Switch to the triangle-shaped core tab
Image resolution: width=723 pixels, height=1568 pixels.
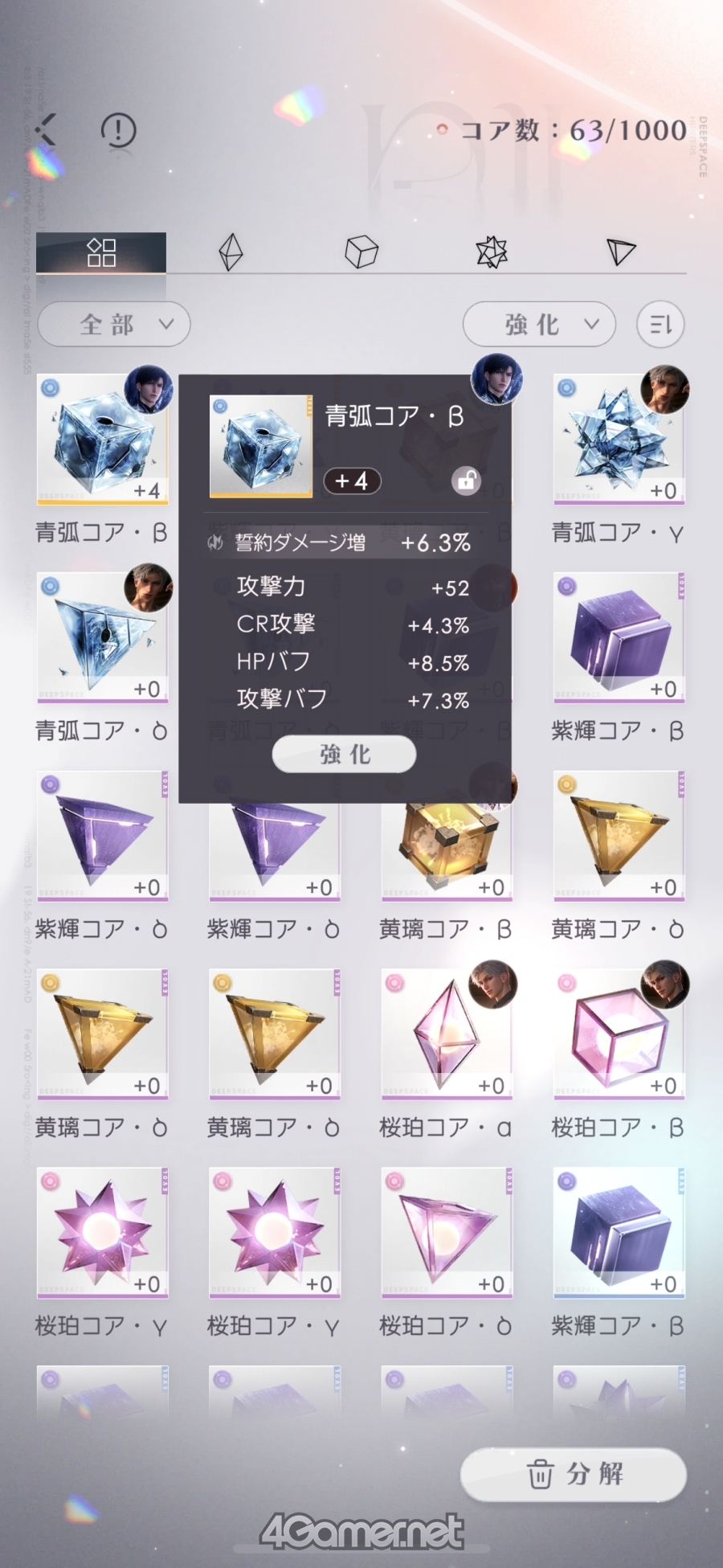pos(620,252)
